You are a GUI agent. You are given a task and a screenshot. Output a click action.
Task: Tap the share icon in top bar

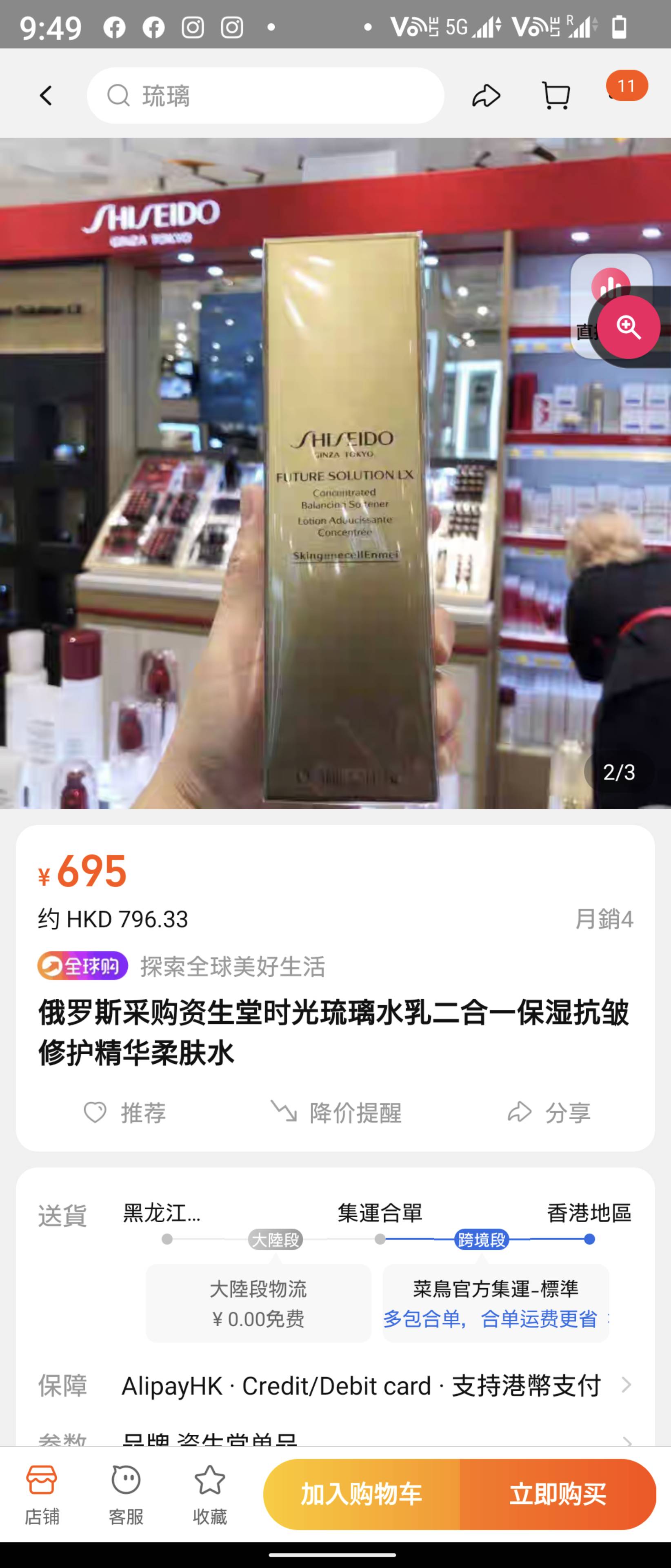tap(487, 96)
